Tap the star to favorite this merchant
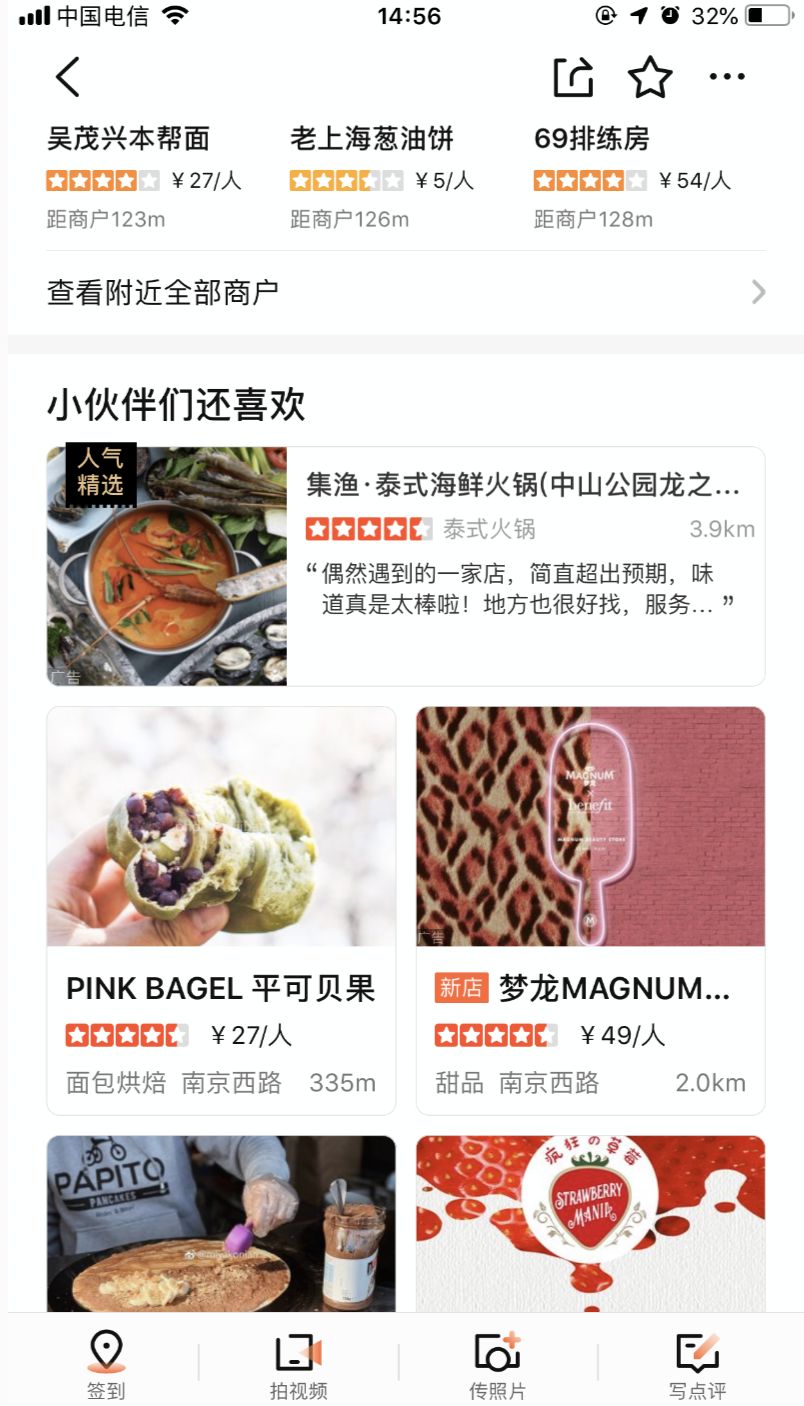Image resolution: width=804 pixels, height=1406 pixels. [x=651, y=76]
